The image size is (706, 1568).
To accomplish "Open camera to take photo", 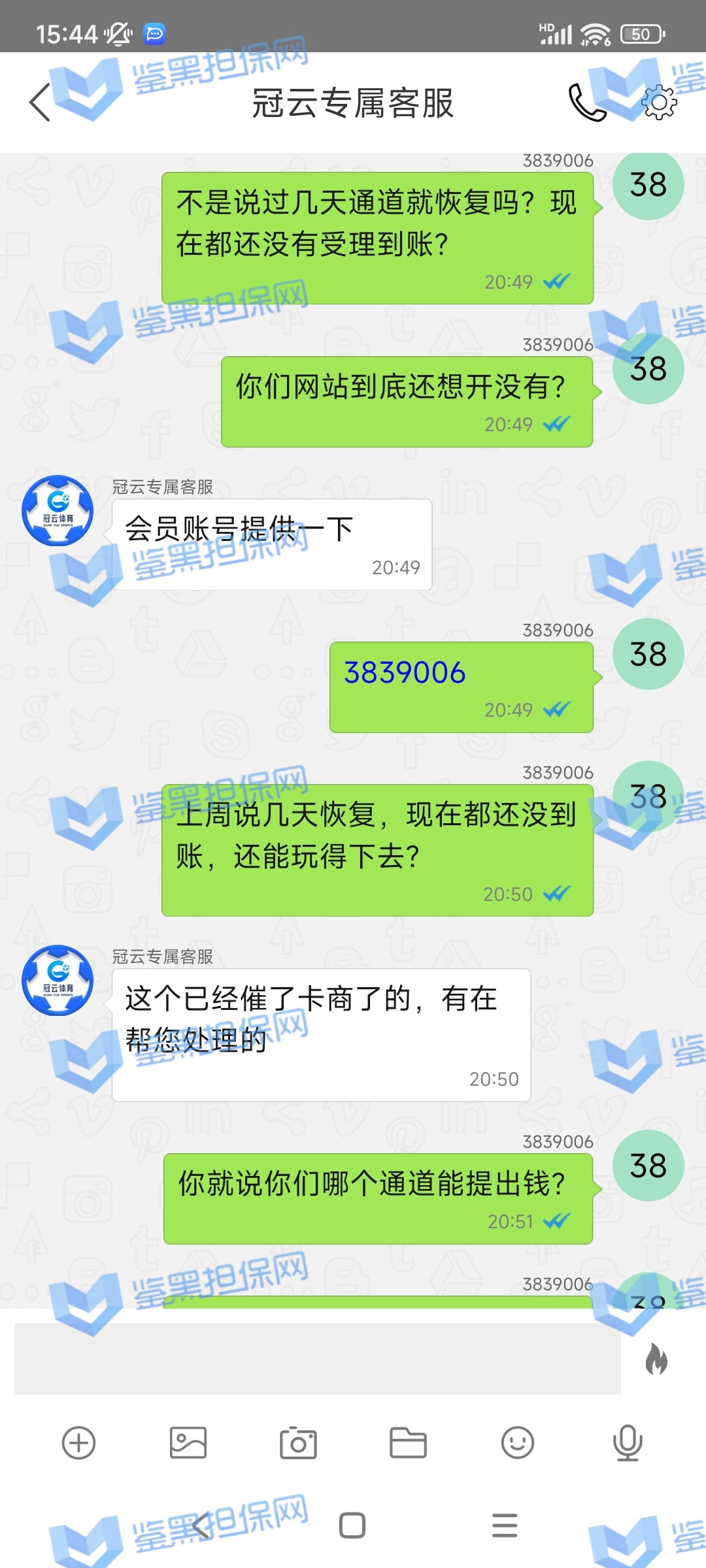I will (x=298, y=1443).
